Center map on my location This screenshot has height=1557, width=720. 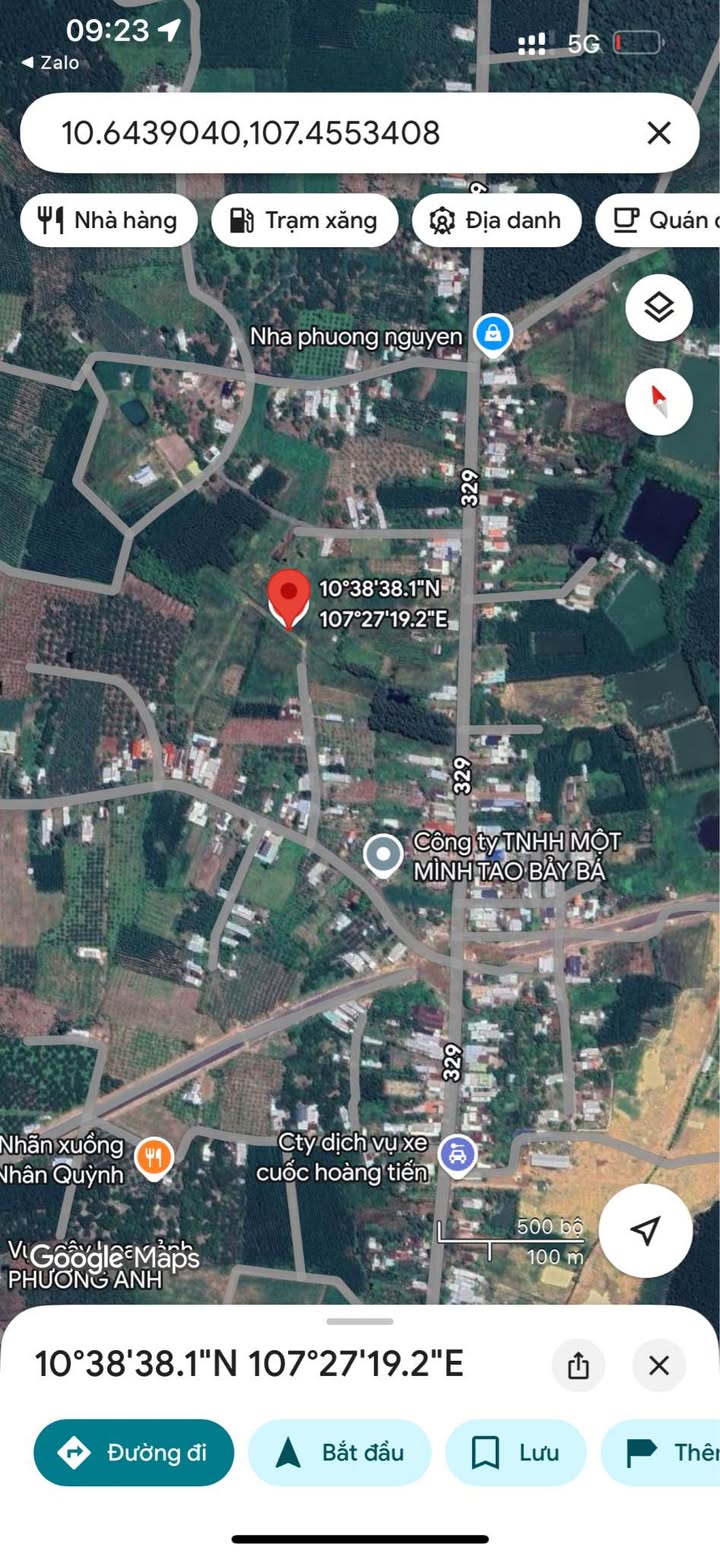tap(646, 1230)
